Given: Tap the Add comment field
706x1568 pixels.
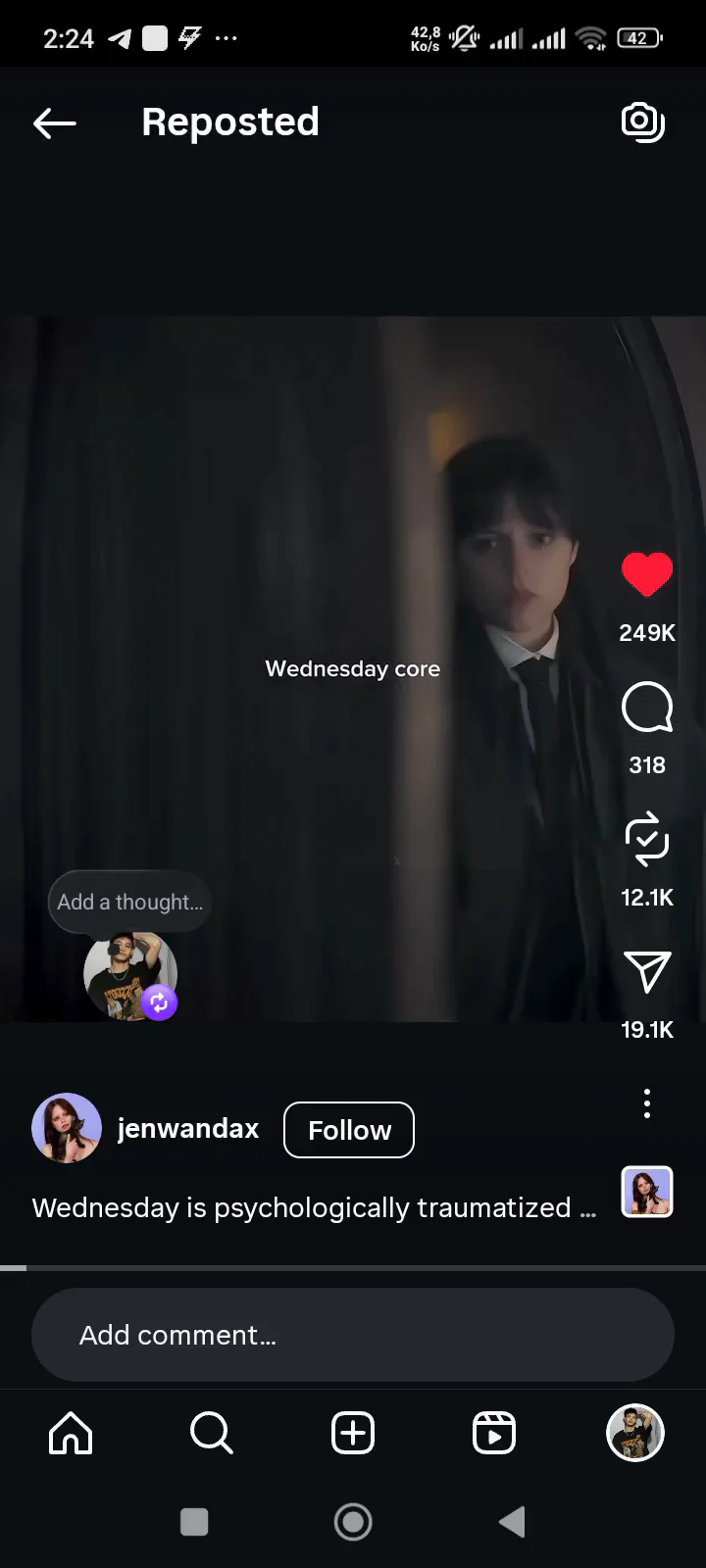Looking at the screenshot, I should 353,1335.
